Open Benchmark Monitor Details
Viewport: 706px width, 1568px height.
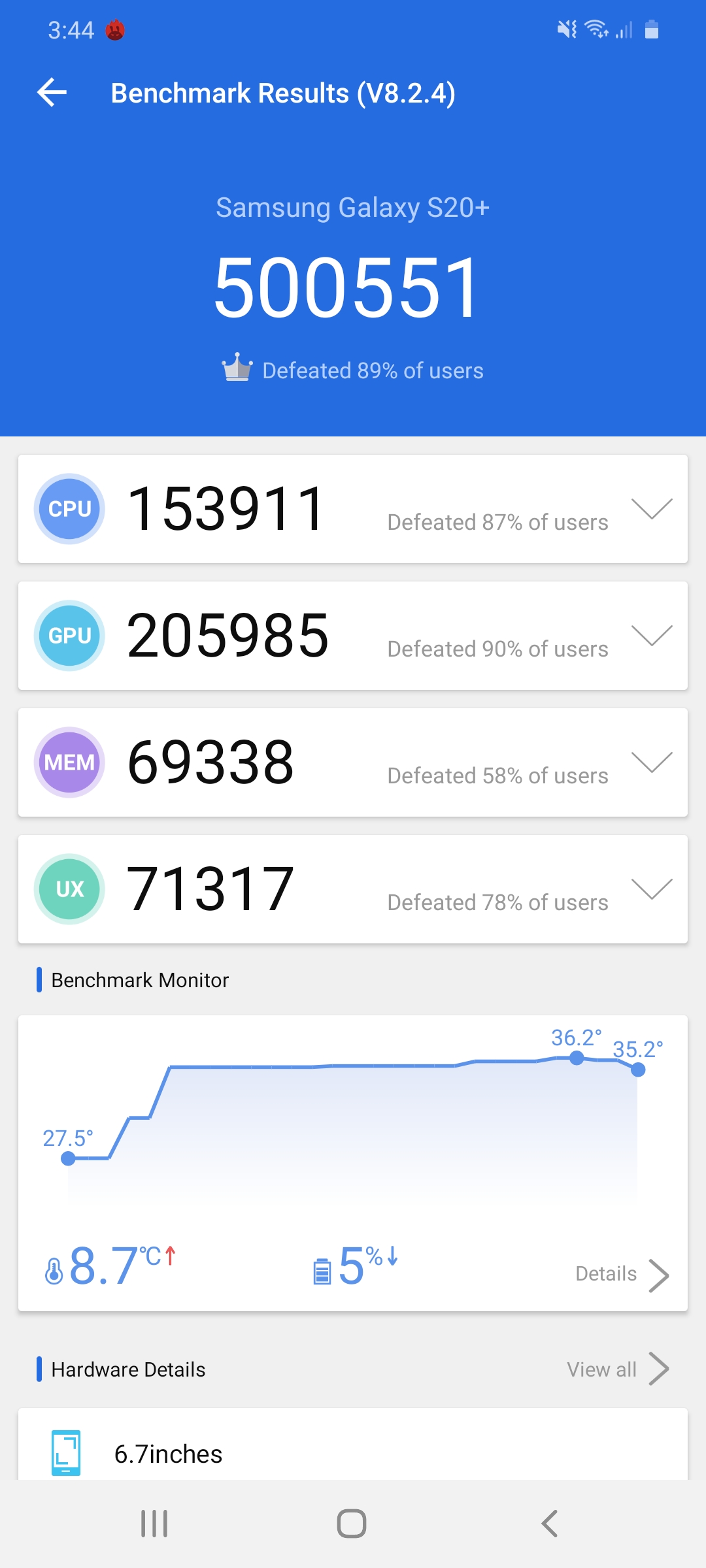621,1274
